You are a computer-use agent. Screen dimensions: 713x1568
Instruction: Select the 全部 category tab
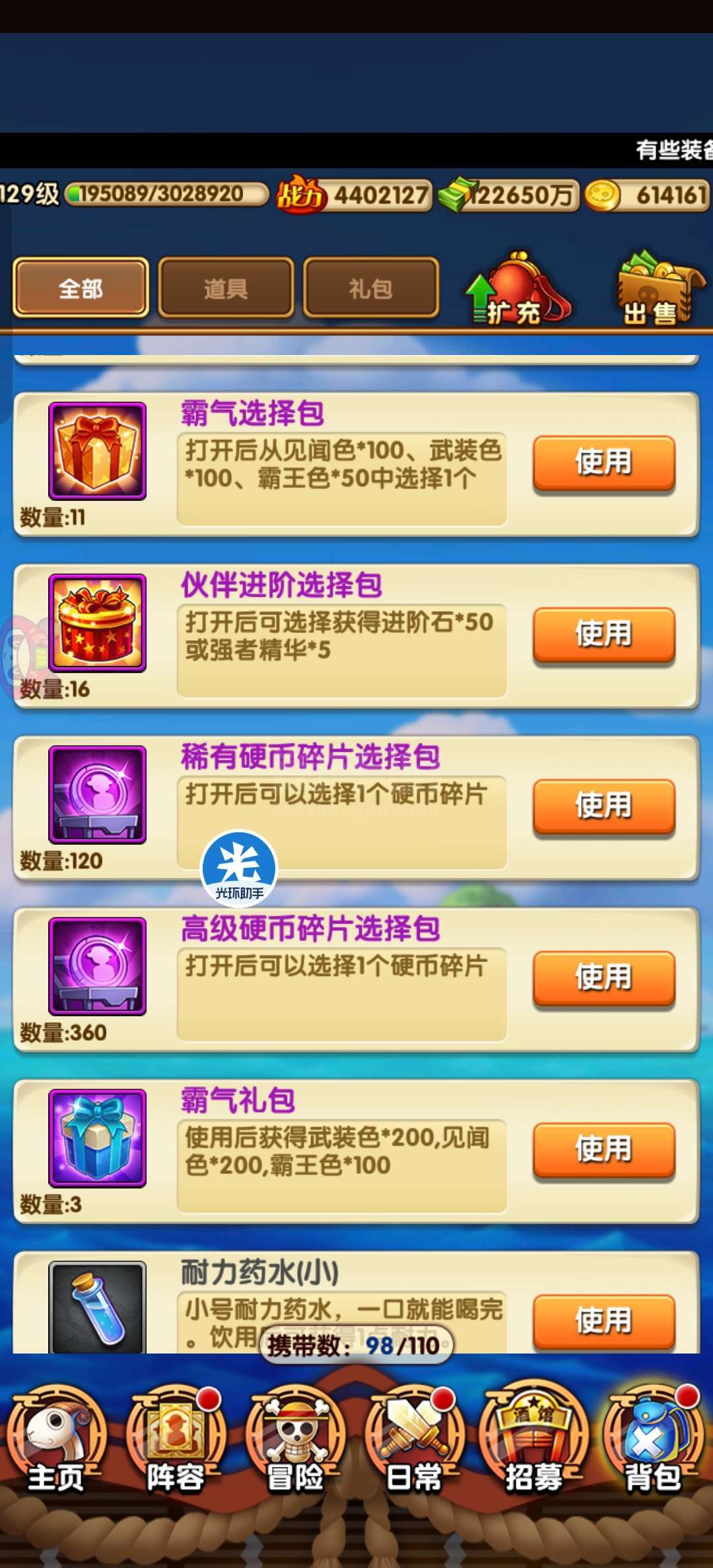(81, 288)
